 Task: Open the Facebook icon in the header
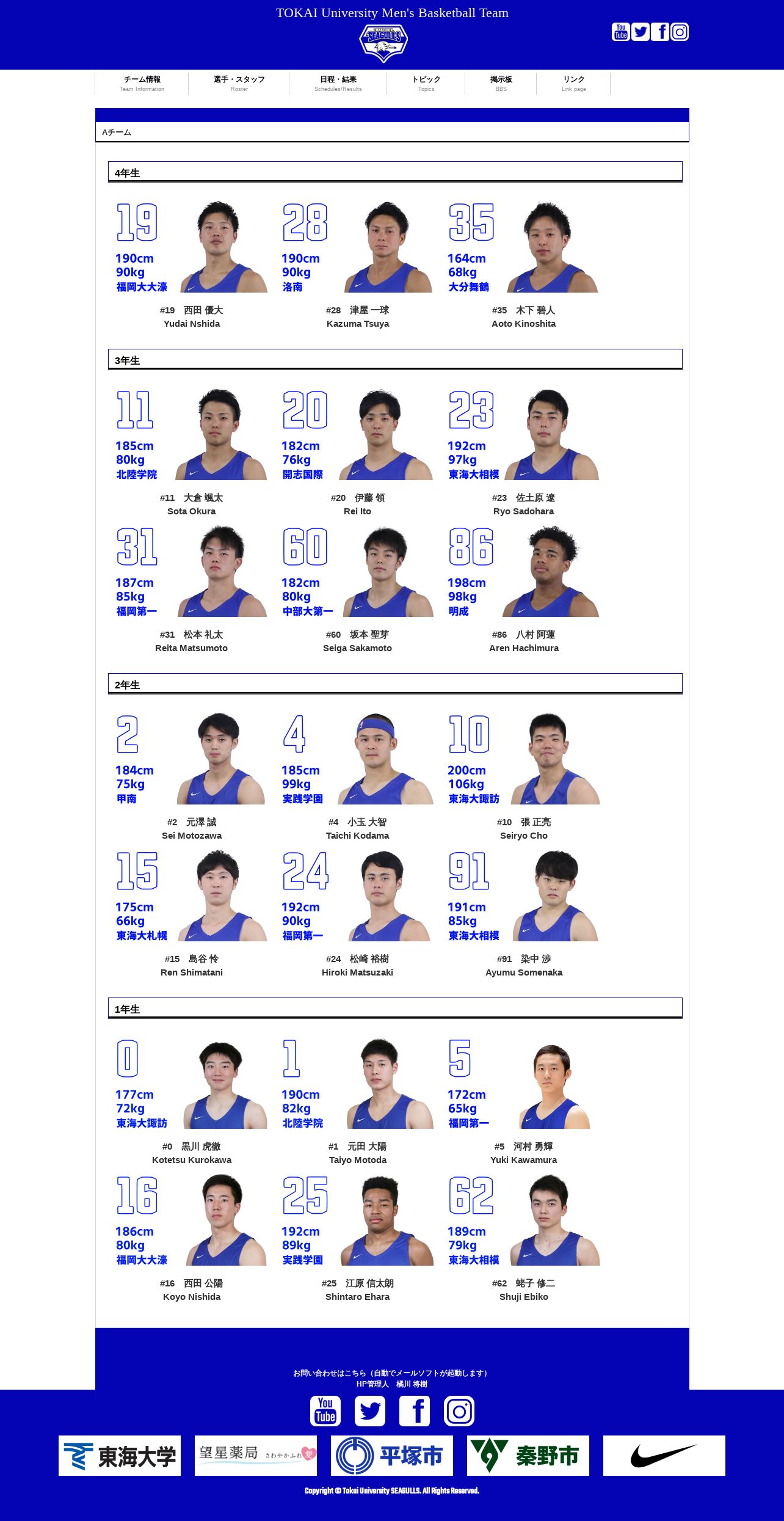click(x=660, y=32)
